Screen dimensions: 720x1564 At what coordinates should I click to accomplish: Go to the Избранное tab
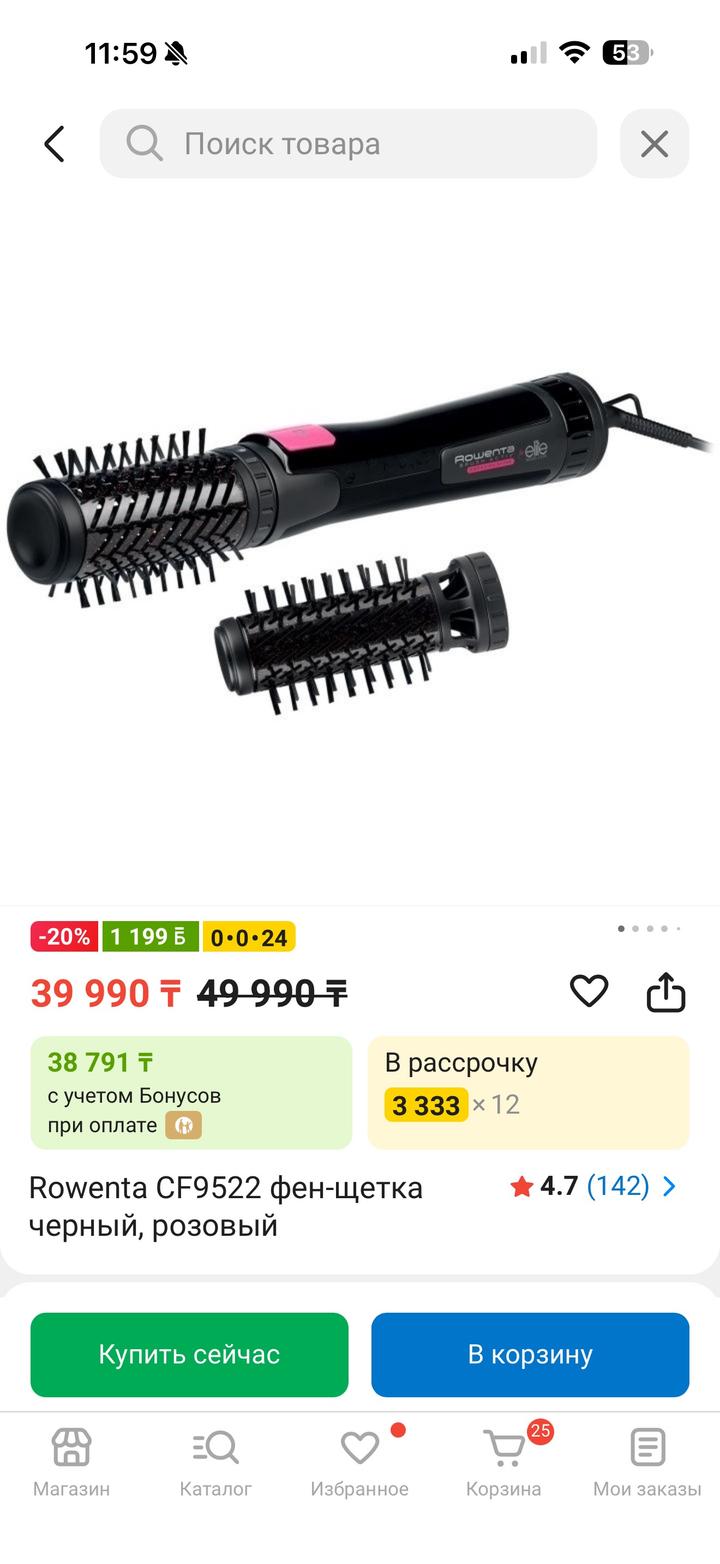pos(359,1462)
